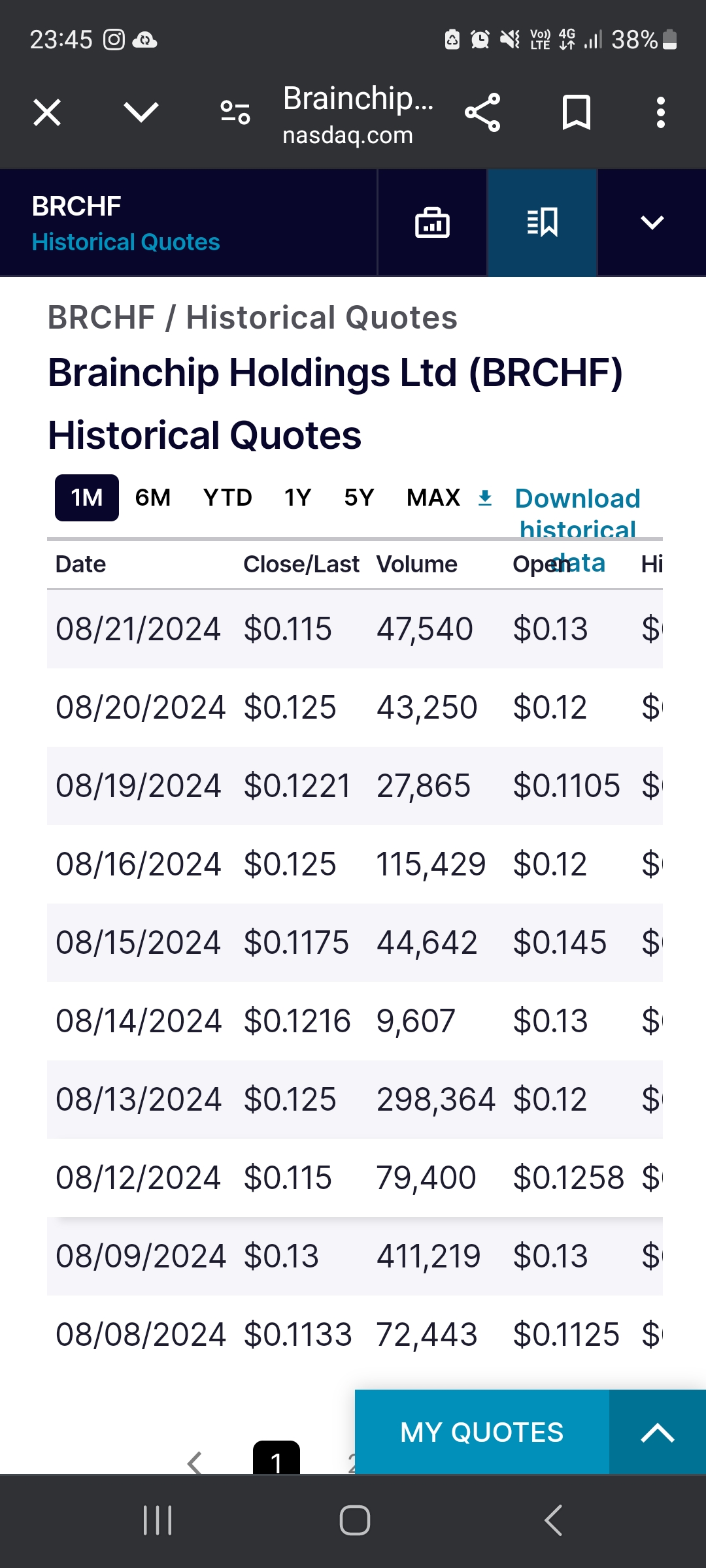This screenshot has height=1568, width=706.
Task: Share this Brainchip page
Action: [482, 112]
